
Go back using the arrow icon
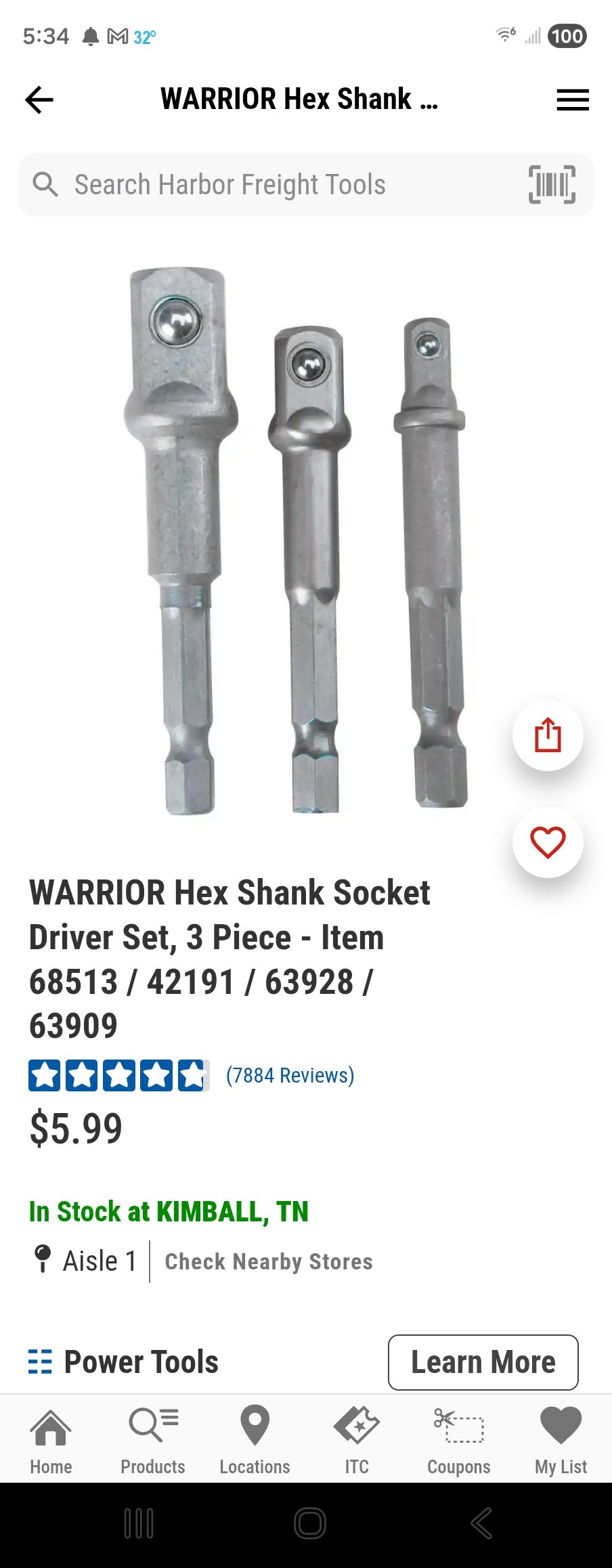pyautogui.click(x=39, y=100)
